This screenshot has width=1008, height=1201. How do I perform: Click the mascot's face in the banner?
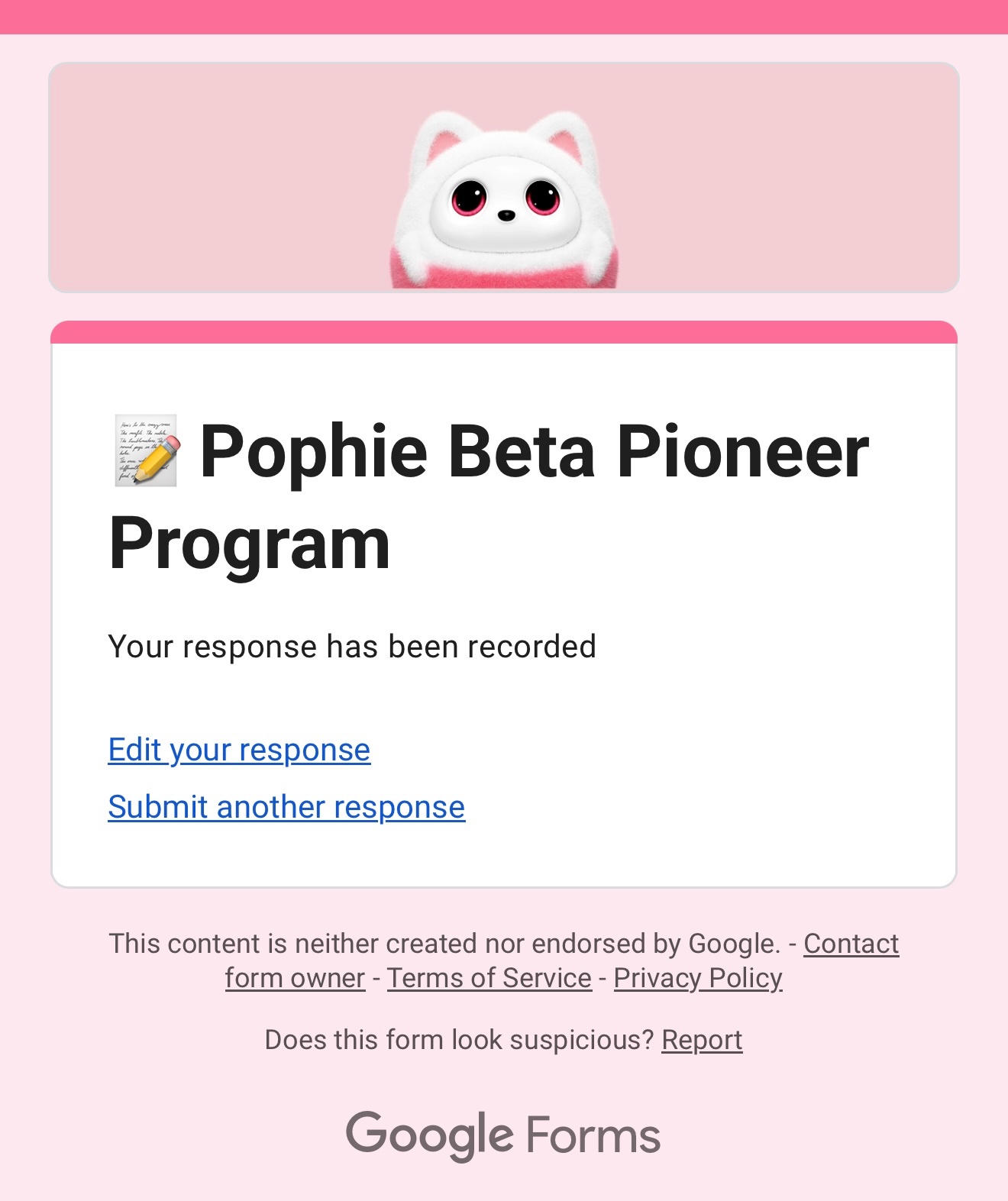pyautogui.click(x=504, y=206)
